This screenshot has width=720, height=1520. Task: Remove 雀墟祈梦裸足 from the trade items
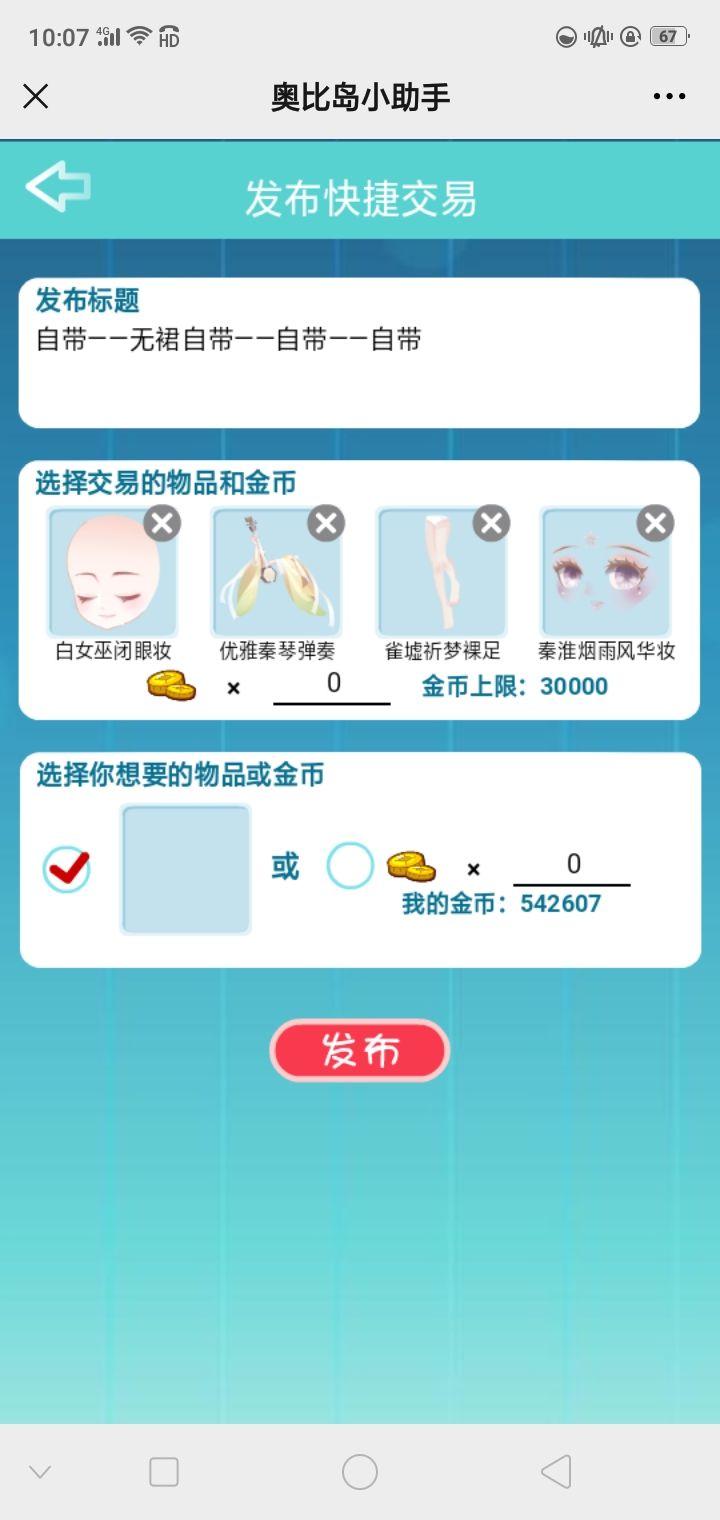pyautogui.click(x=491, y=523)
